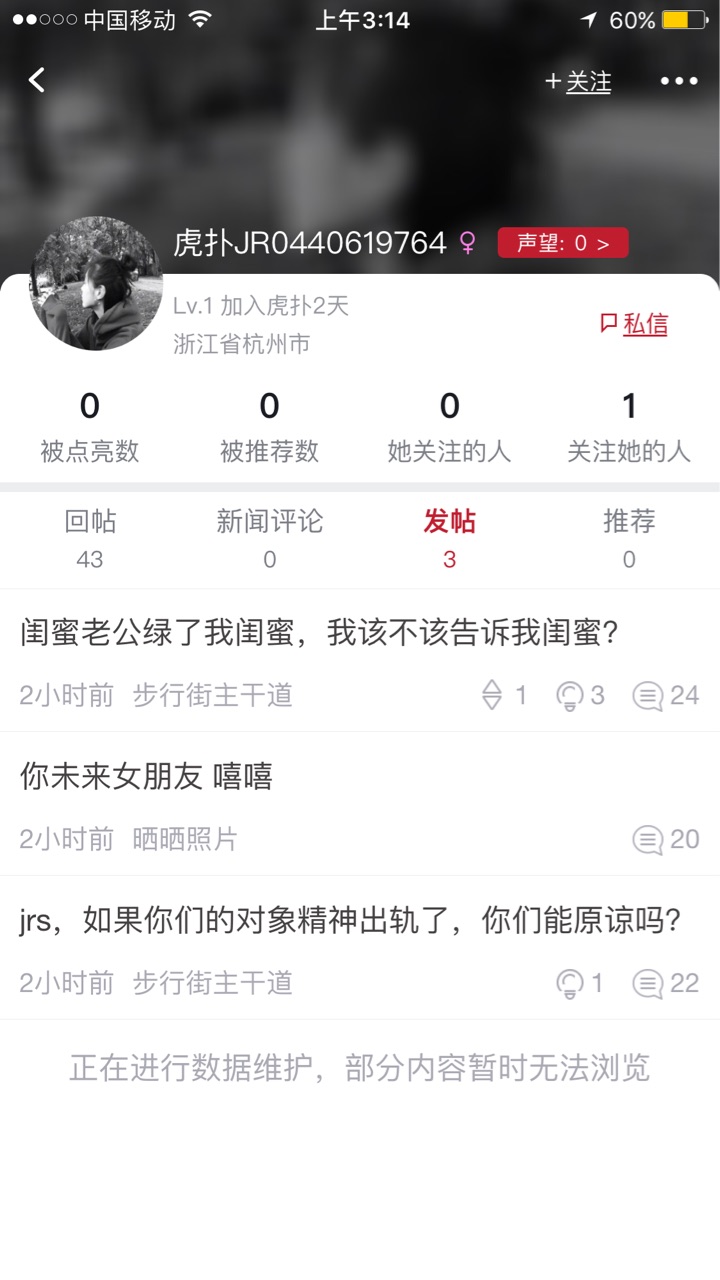The height and width of the screenshot is (1280, 720).
Task: Select the 发帖 tab
Action: click(x=450, y=538)
